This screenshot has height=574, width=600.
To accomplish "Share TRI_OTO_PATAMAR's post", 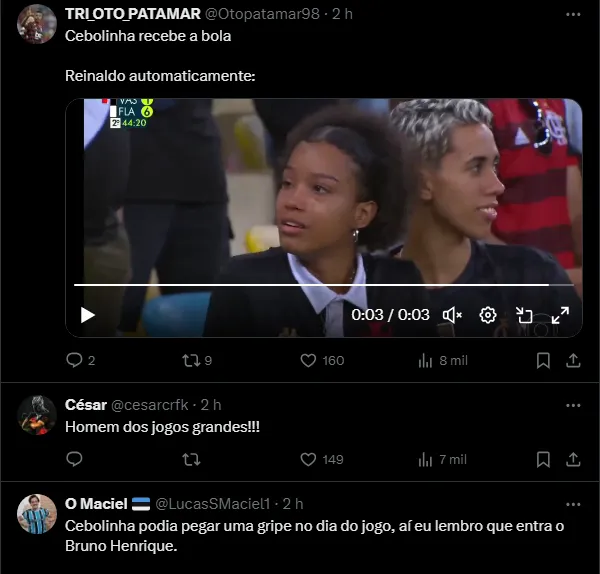I will (x=573, y=360).
